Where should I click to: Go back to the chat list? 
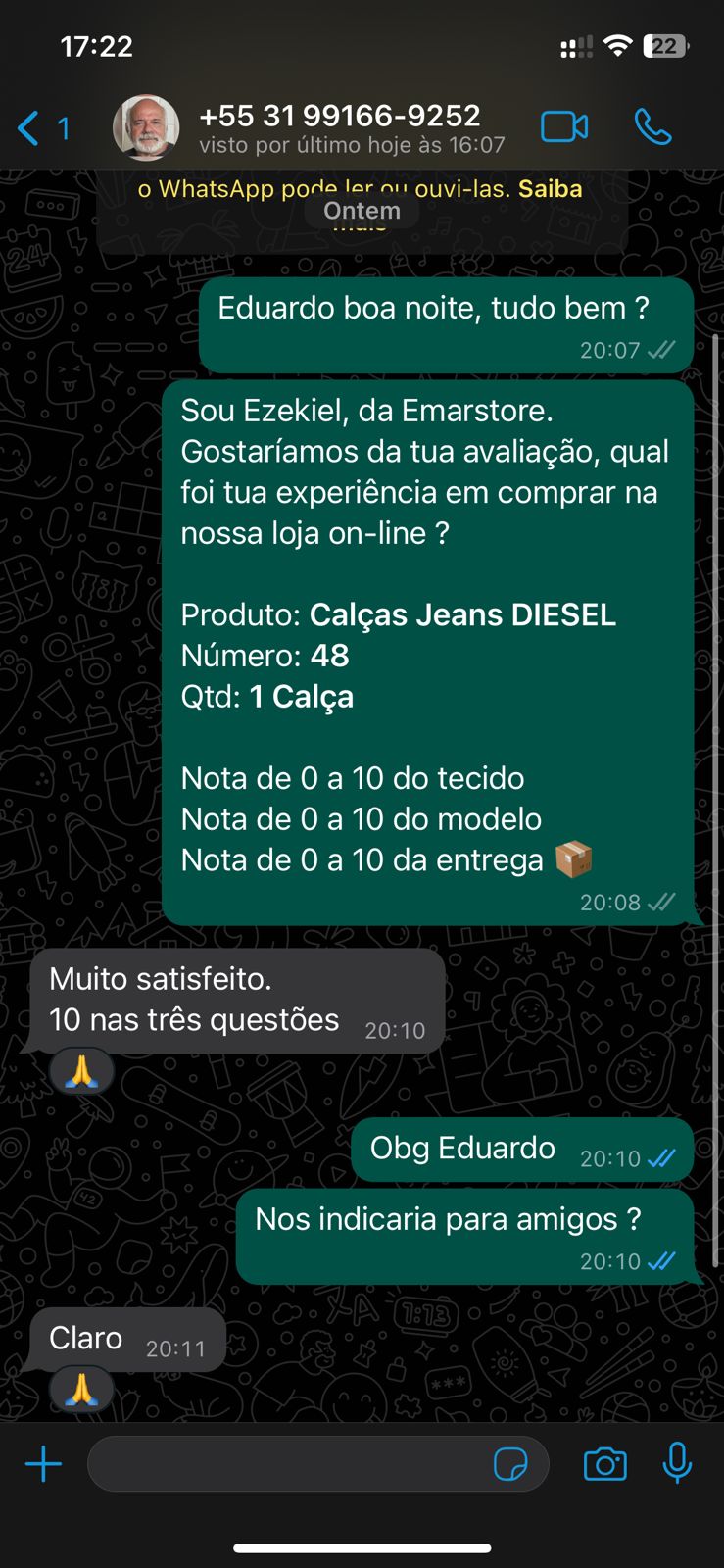[x=41, y=128]
